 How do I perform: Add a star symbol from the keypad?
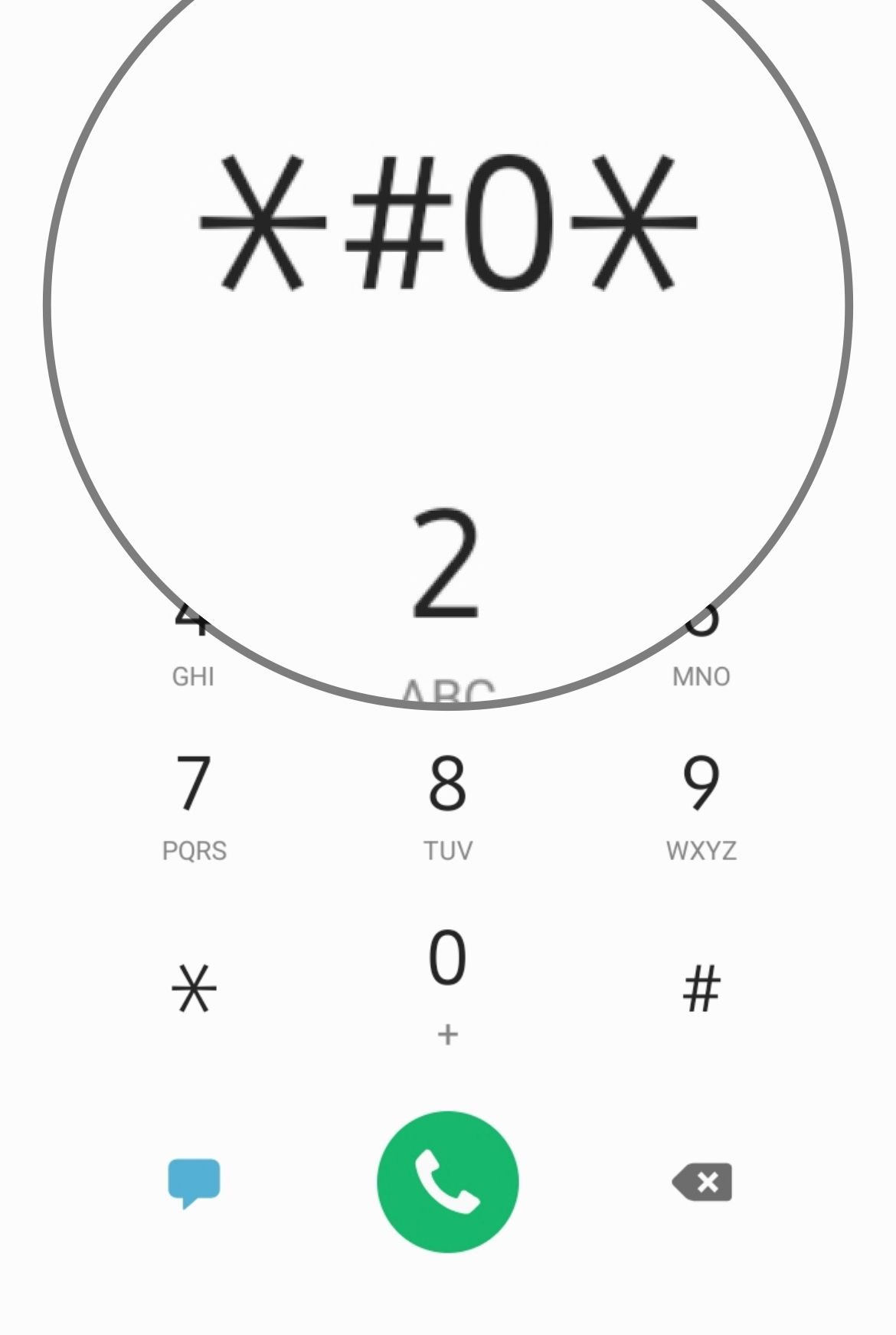pyautogui.click(x=194, y=989)
